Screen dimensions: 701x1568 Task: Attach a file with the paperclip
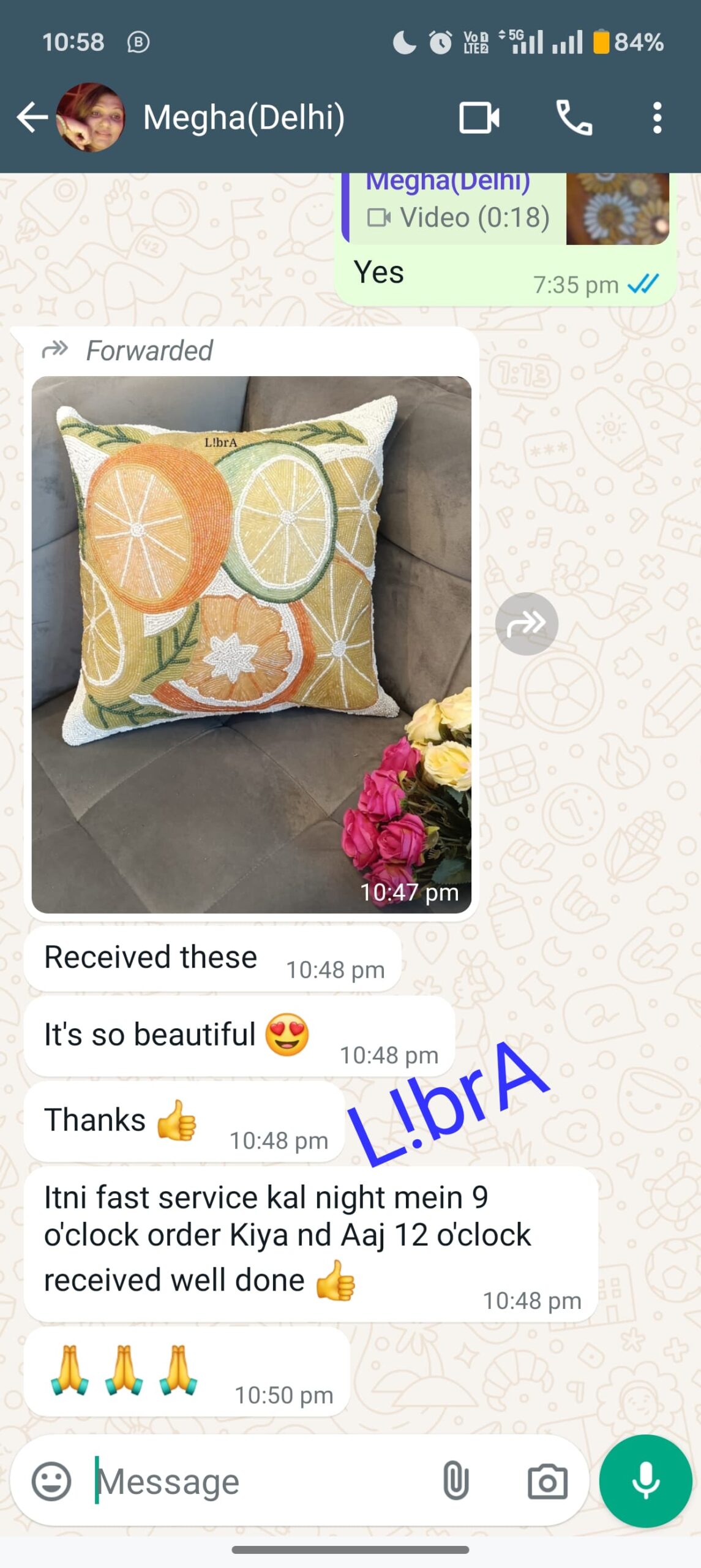455,1481
